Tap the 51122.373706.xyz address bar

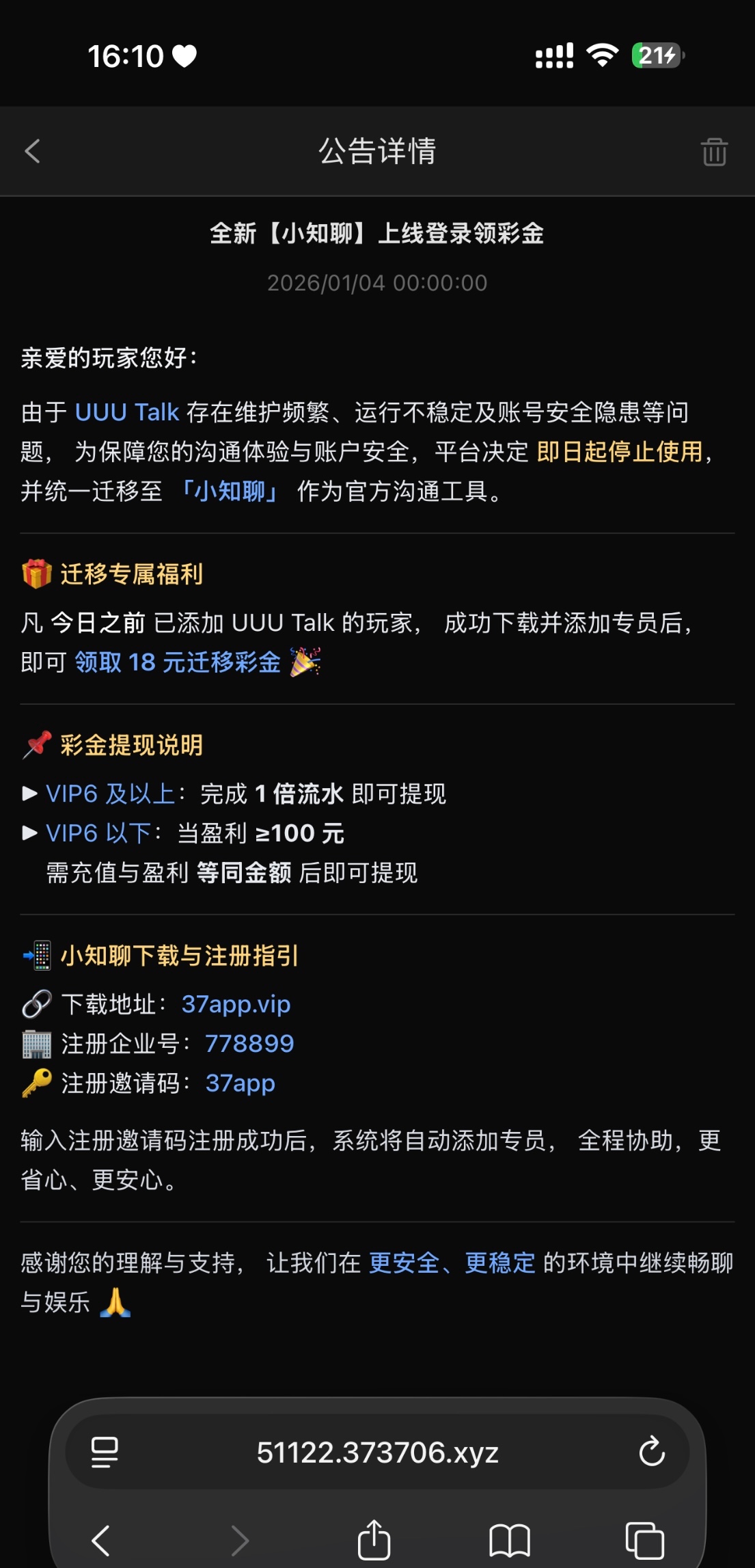pyautogui.click(x=377, y=1452)
